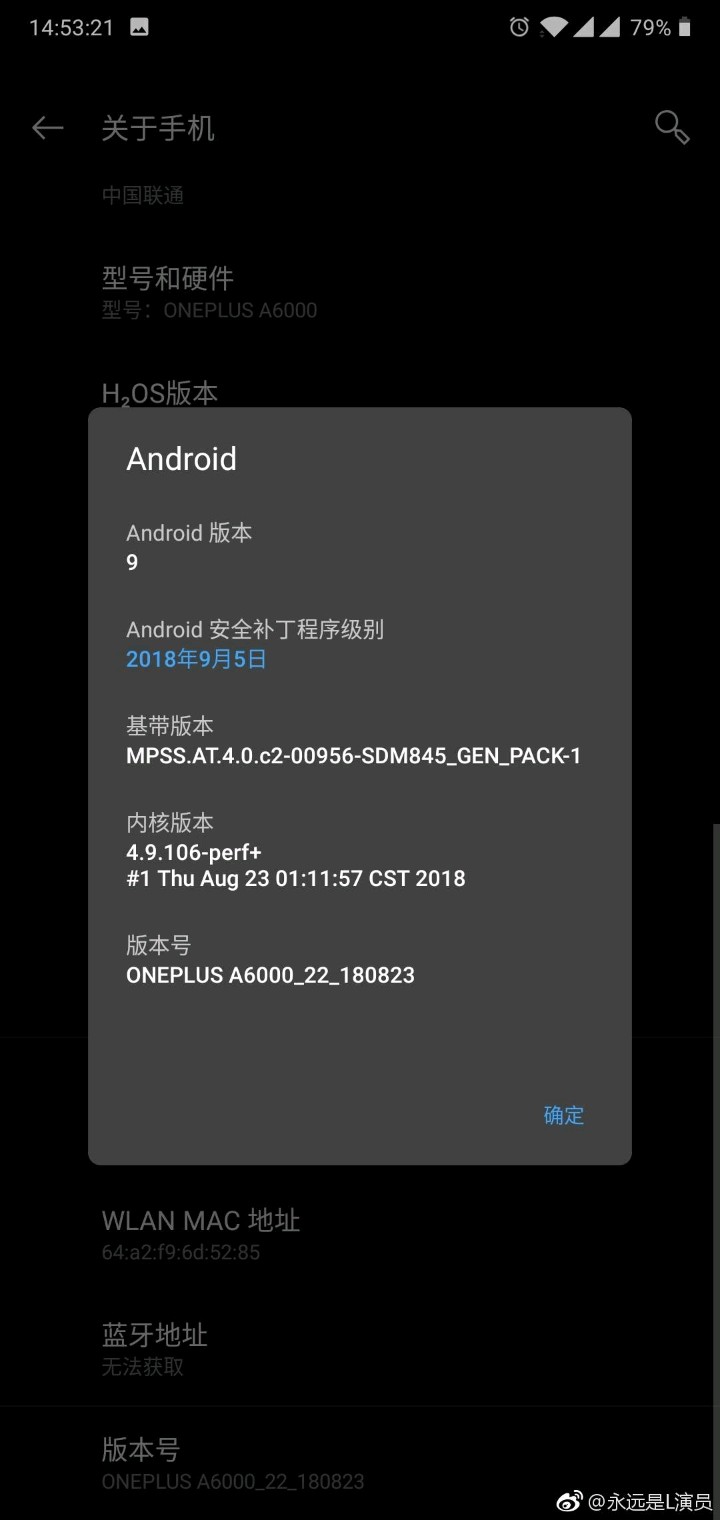The height and width of the screenshot is (1520, 720).
Task: Tap 确定 to close the Android dialog
Action: 563,1115
